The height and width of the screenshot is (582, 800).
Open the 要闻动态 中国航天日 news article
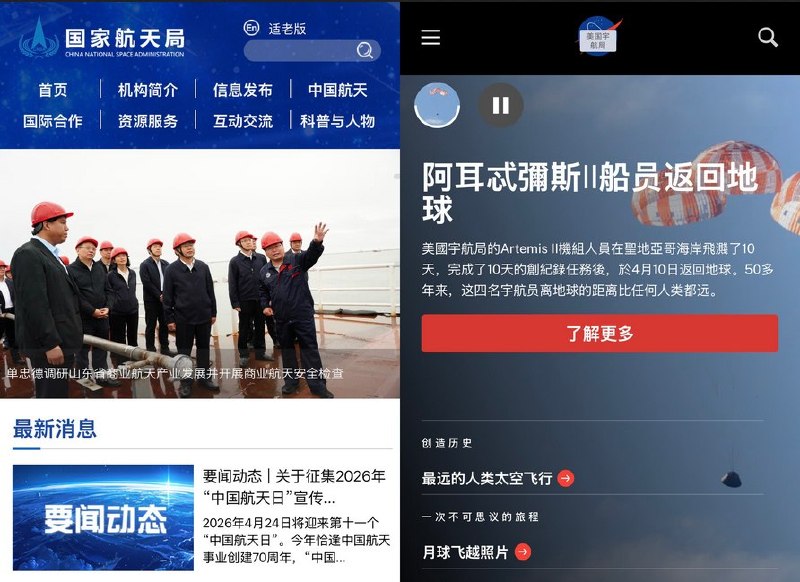coord(293,487)
